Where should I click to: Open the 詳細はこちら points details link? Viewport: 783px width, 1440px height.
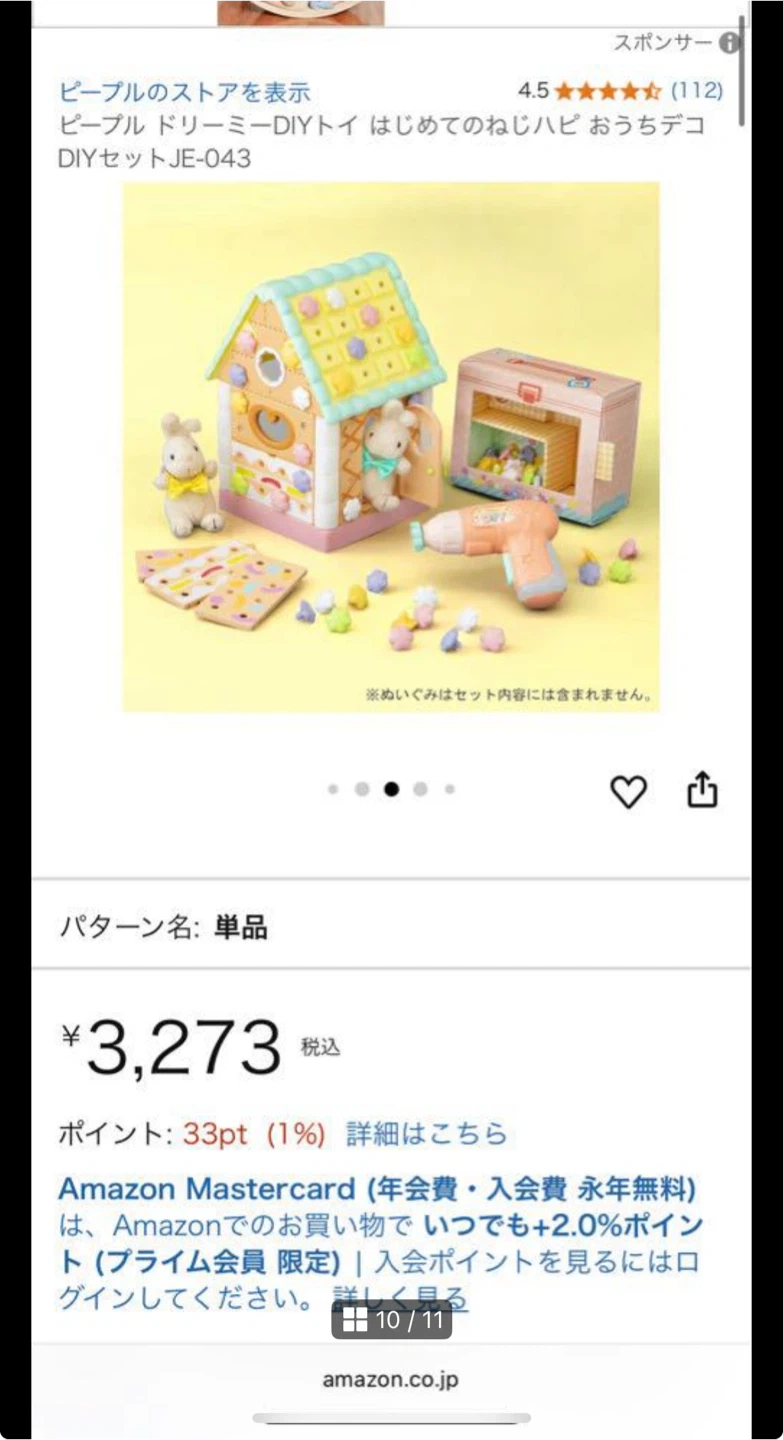[427, 1134]
